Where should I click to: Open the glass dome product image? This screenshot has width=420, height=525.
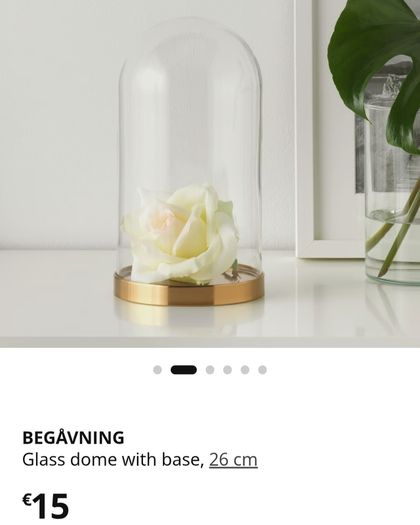210,174
